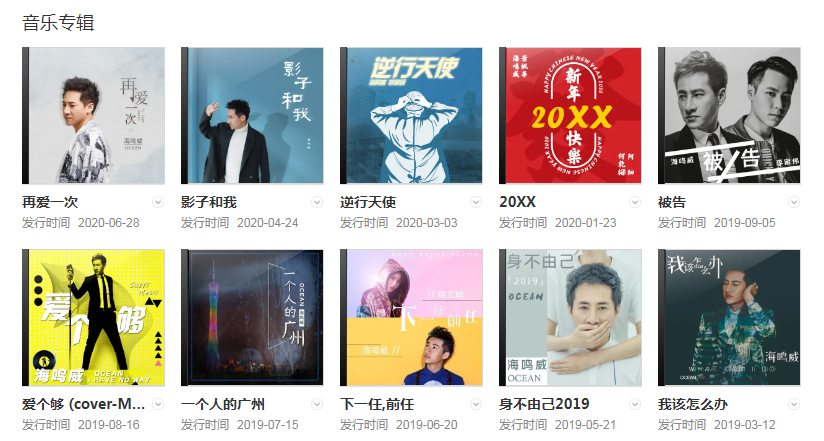Image resolution: width=824 pixels, height=441 pixels.
Task: Open the album 影子和我
Action: pos(253,115)
